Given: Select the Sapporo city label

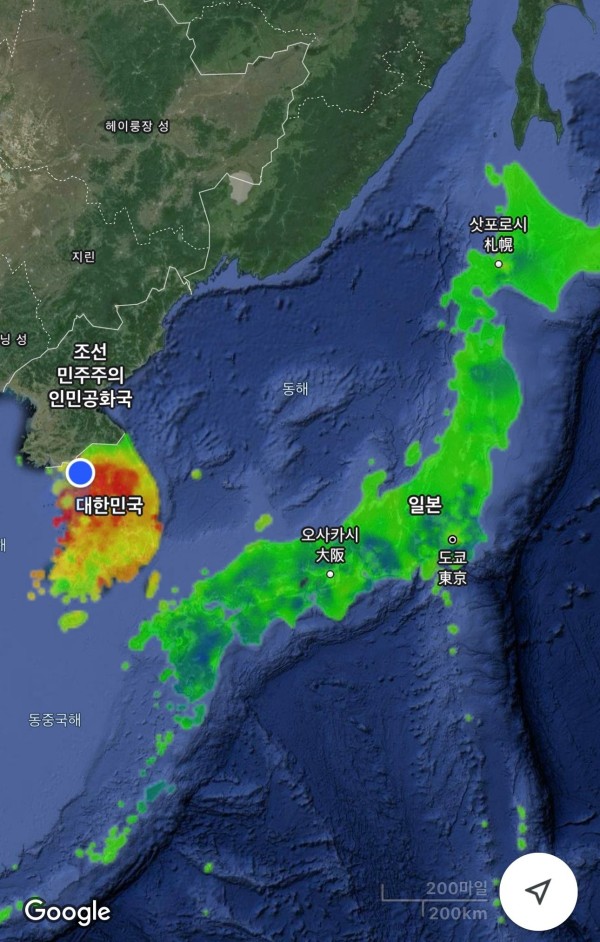Looking at the screenshot, I should [498, 234].
